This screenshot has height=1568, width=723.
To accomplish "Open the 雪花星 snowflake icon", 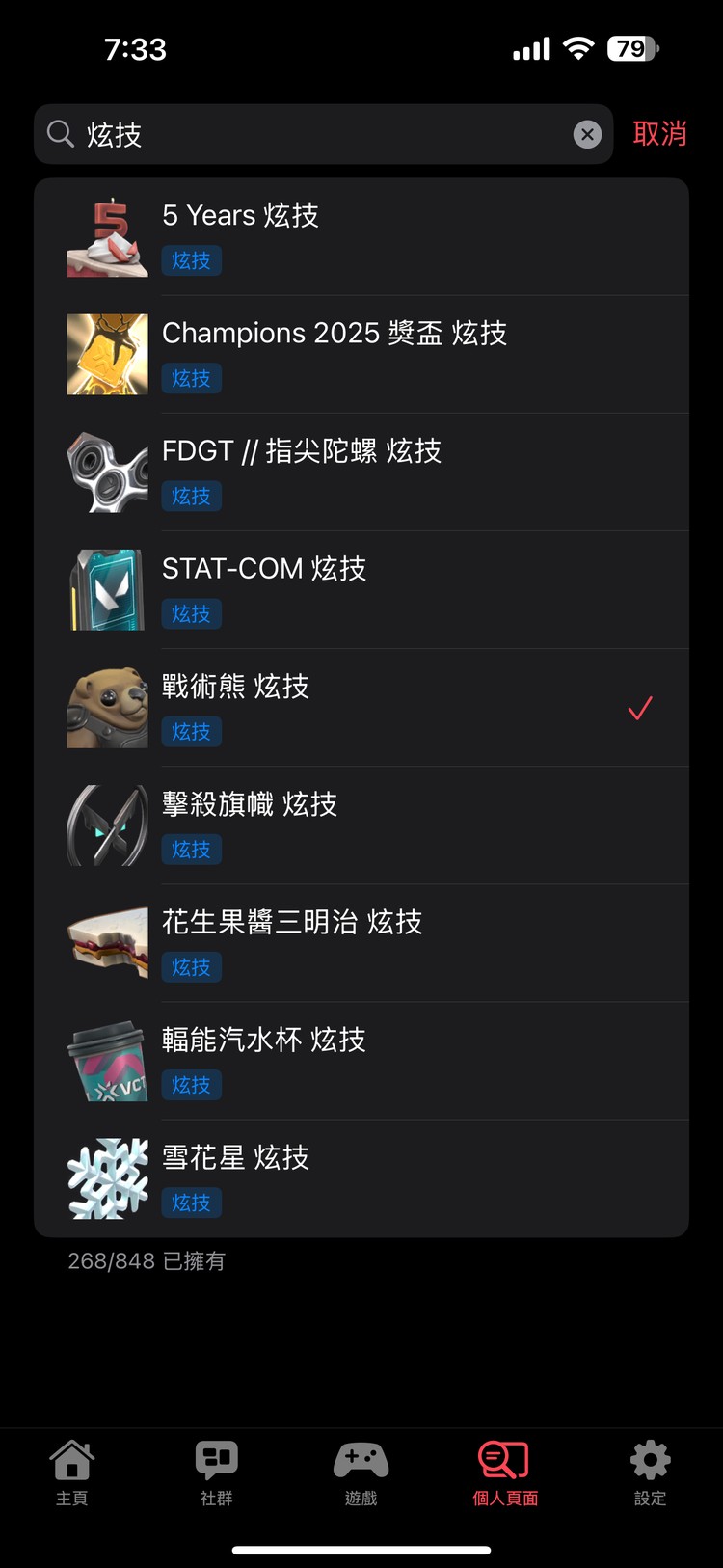I will click(107, 1177).
